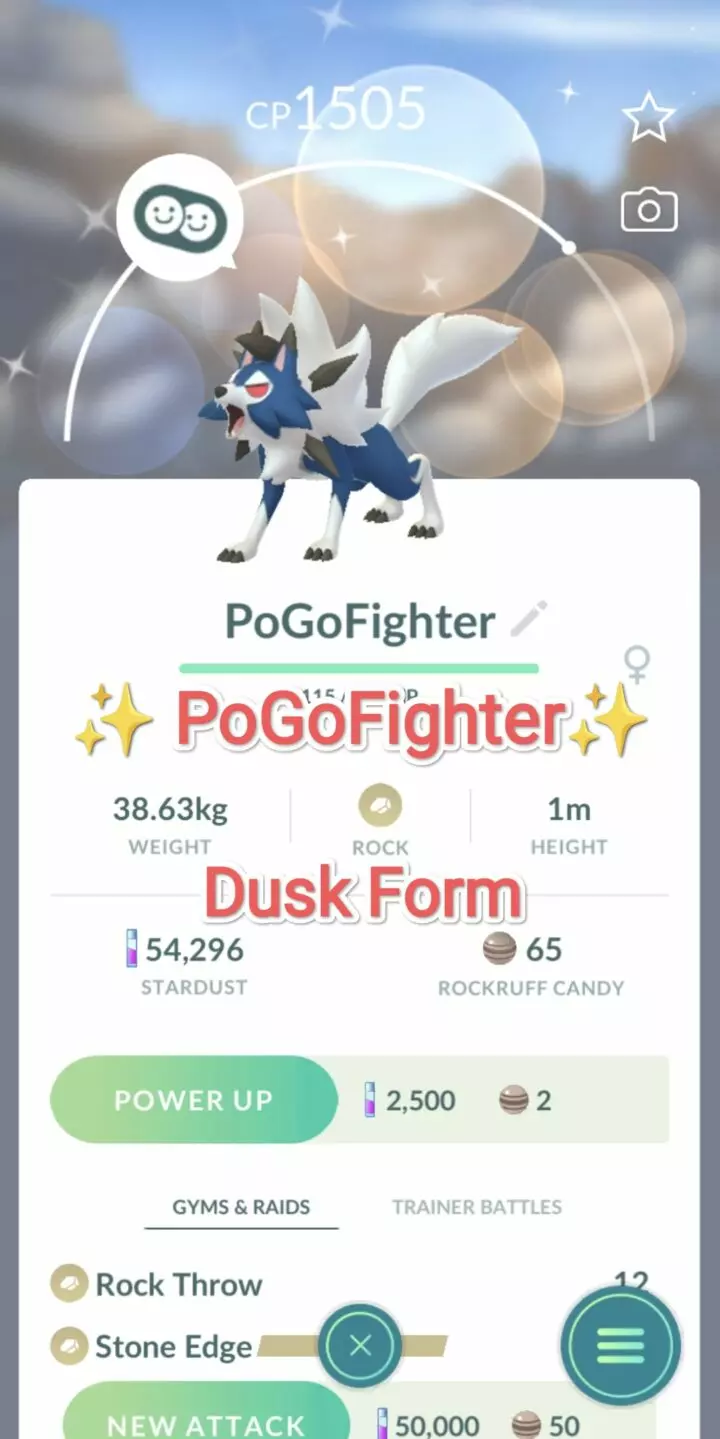Image resolution: width=720 pixels, height=1439 pixels.
Task: Switch to the Trainer Battles tab
Action: click(x=475, y=1207)
